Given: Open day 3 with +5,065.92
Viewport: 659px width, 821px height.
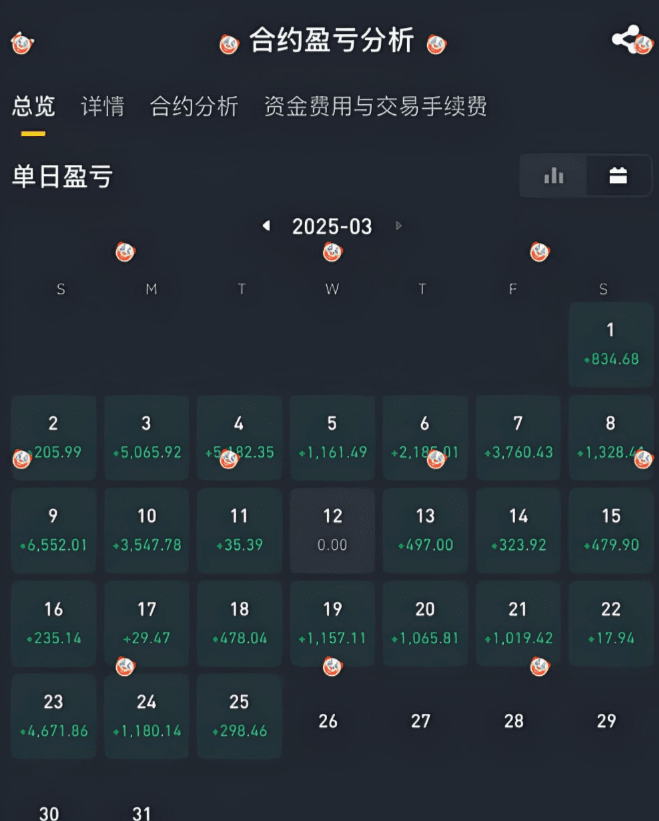Looking at the screenshot, I should pyautogui.click(x=147, y=437).
